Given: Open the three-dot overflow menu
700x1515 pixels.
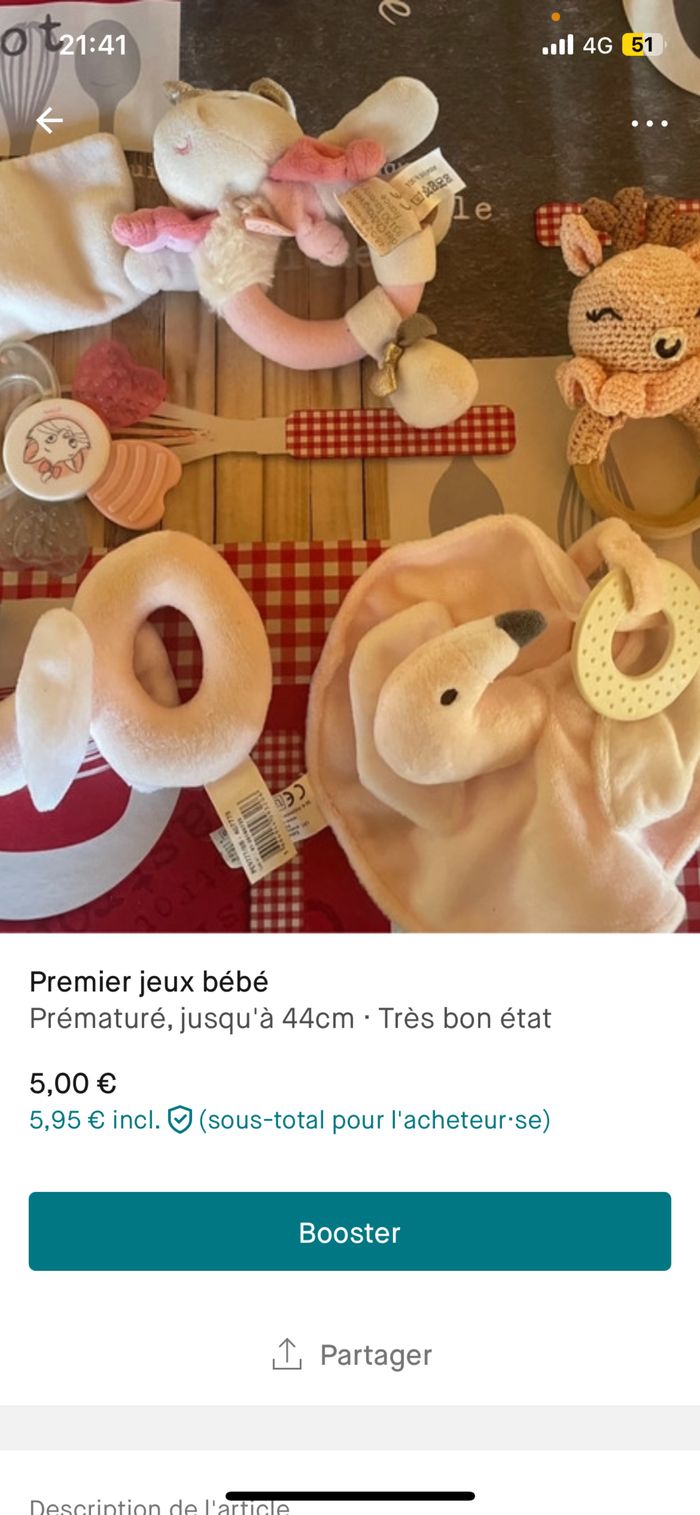Looking at the screenshot, I should [649, 123].
